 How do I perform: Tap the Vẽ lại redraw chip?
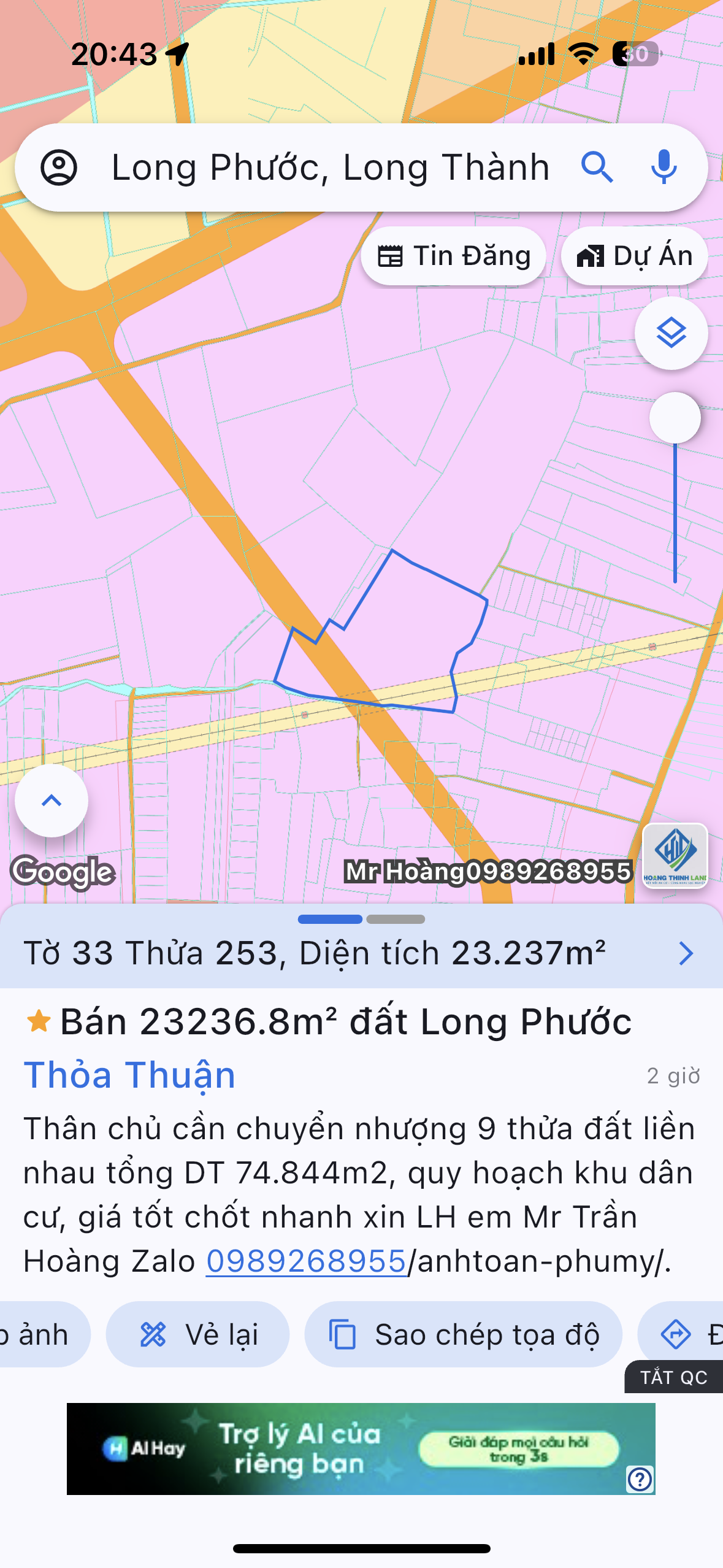[x=197, y=1334]
